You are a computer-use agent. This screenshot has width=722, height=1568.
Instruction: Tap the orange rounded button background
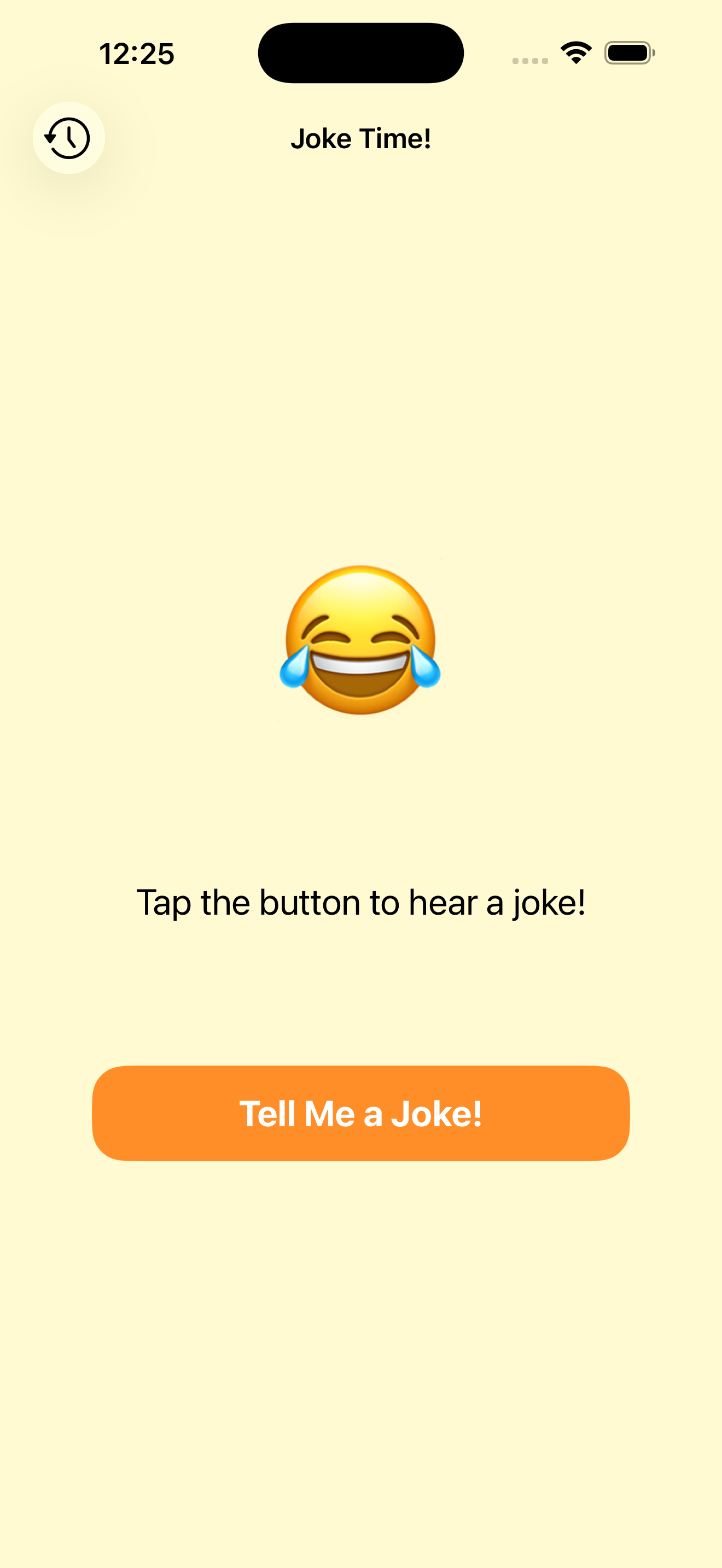pos(360,1113)
